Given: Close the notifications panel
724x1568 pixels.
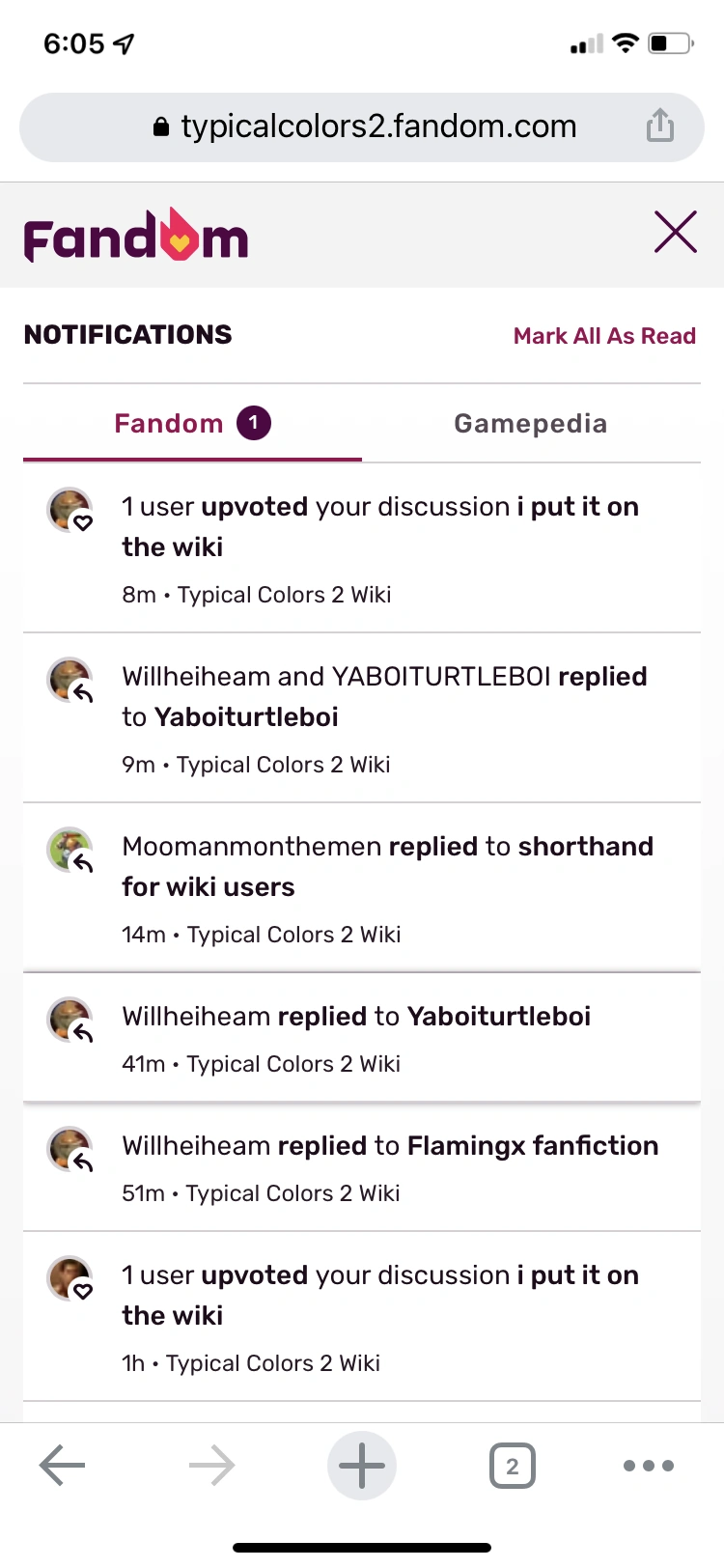Looking at the screenshot, I should 675,233.
